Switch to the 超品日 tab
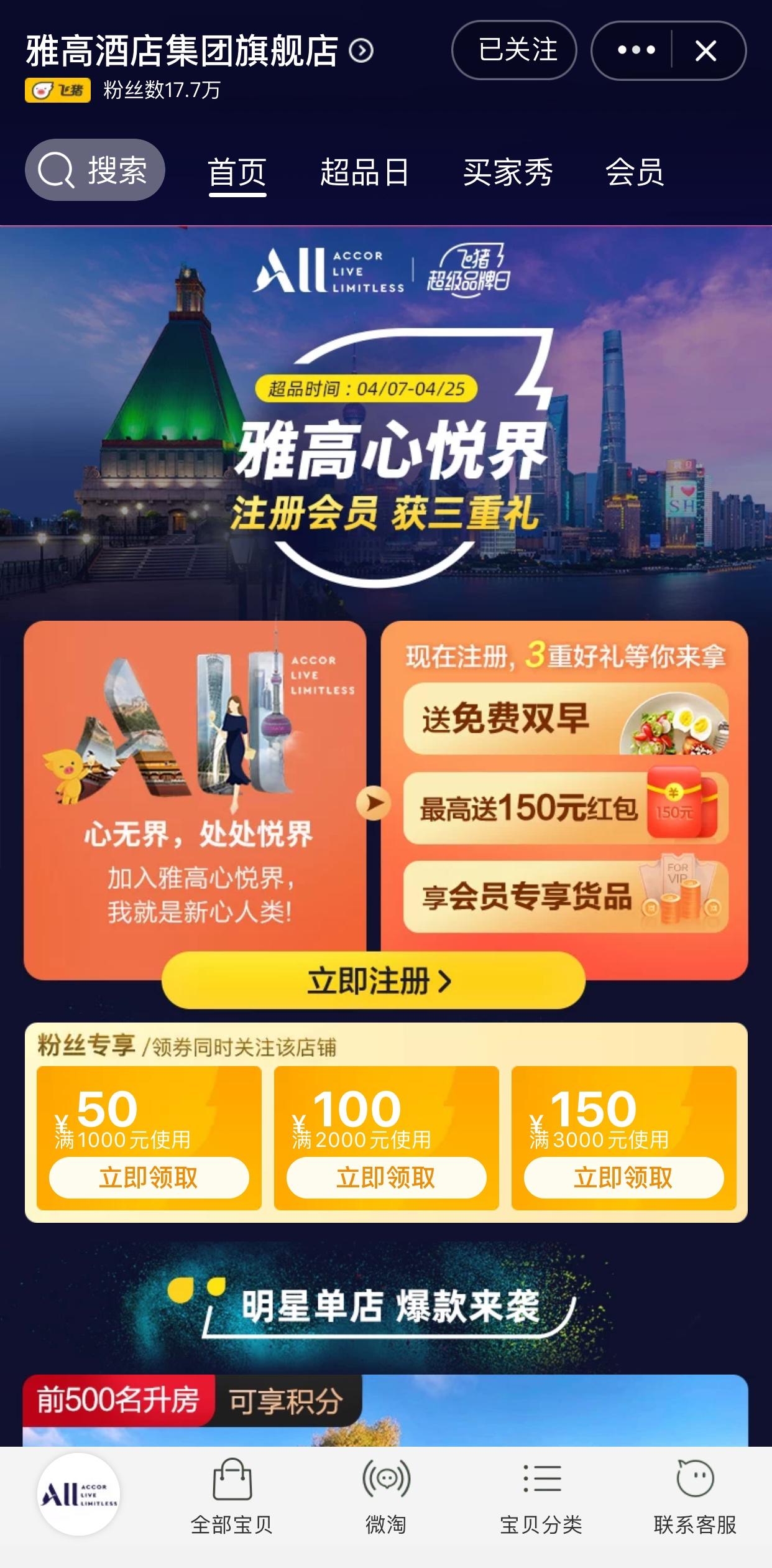 (364, 172)
